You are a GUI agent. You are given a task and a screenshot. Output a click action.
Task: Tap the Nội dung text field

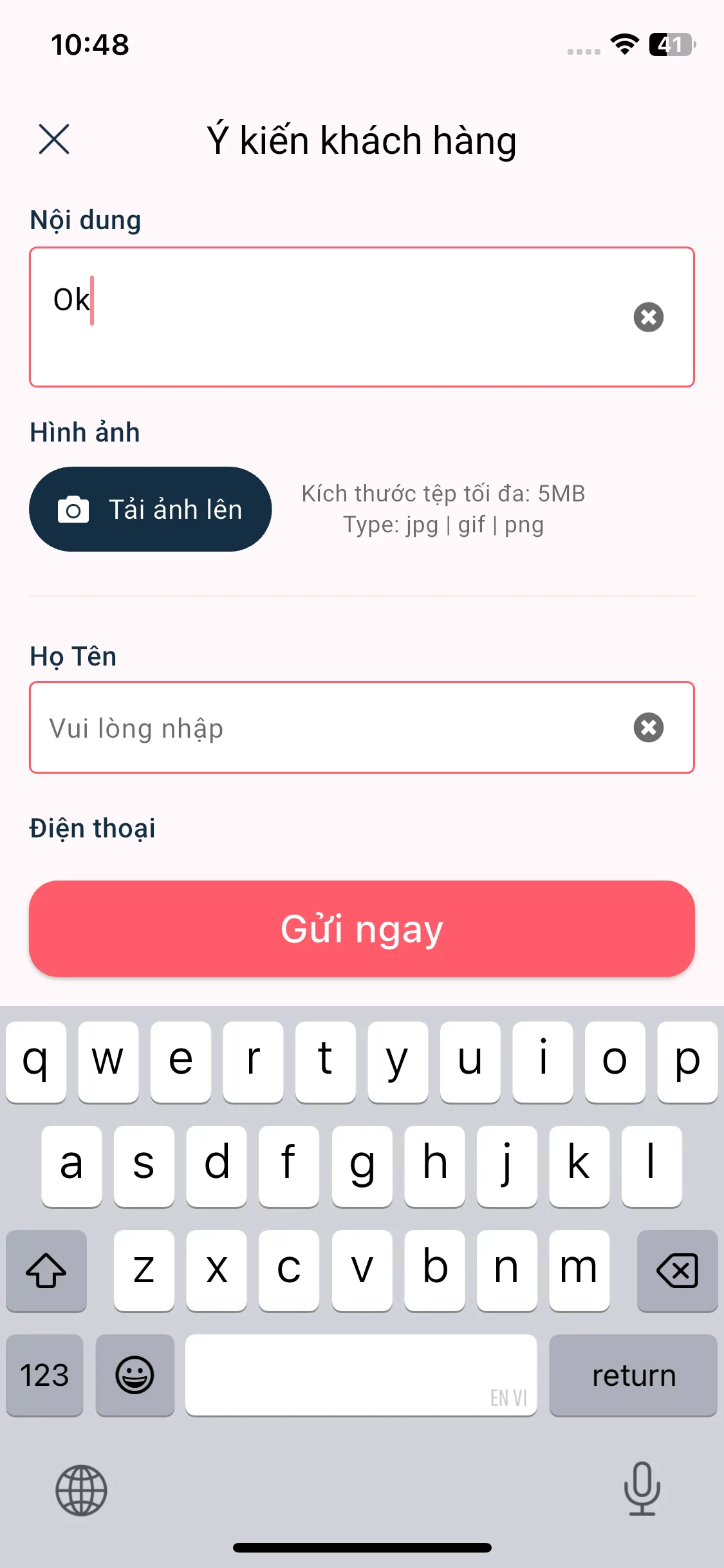(322, 317)
